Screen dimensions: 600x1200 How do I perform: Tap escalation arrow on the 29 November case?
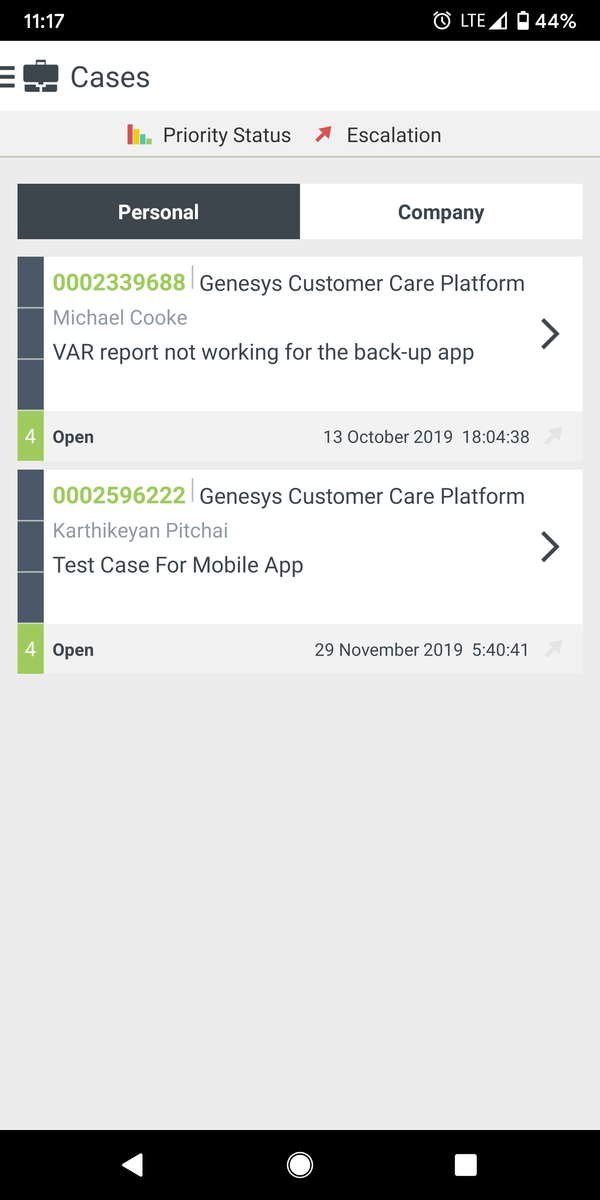tap(553, 649)
